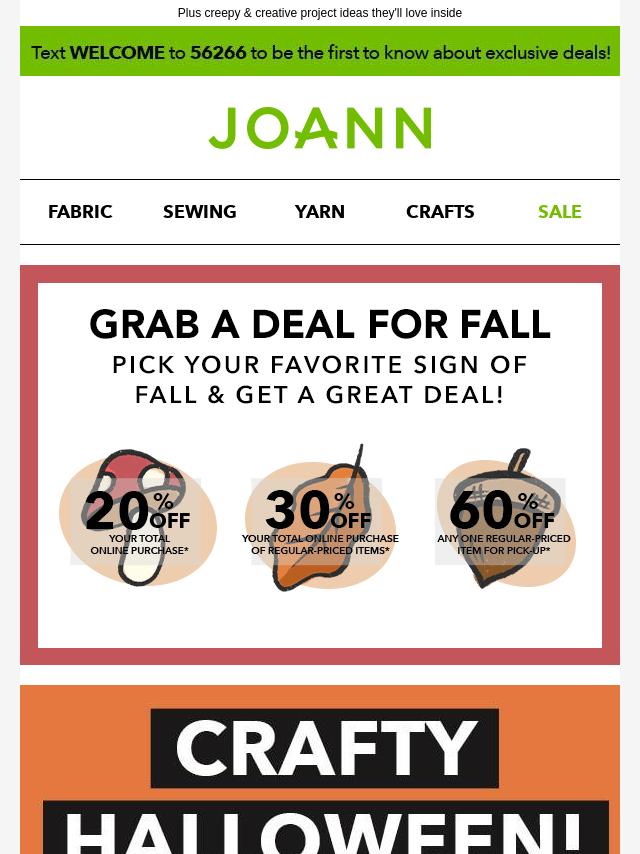The image size is (640, 854).
Task: Open the FABRIC category link
Action: coord(80,212)
